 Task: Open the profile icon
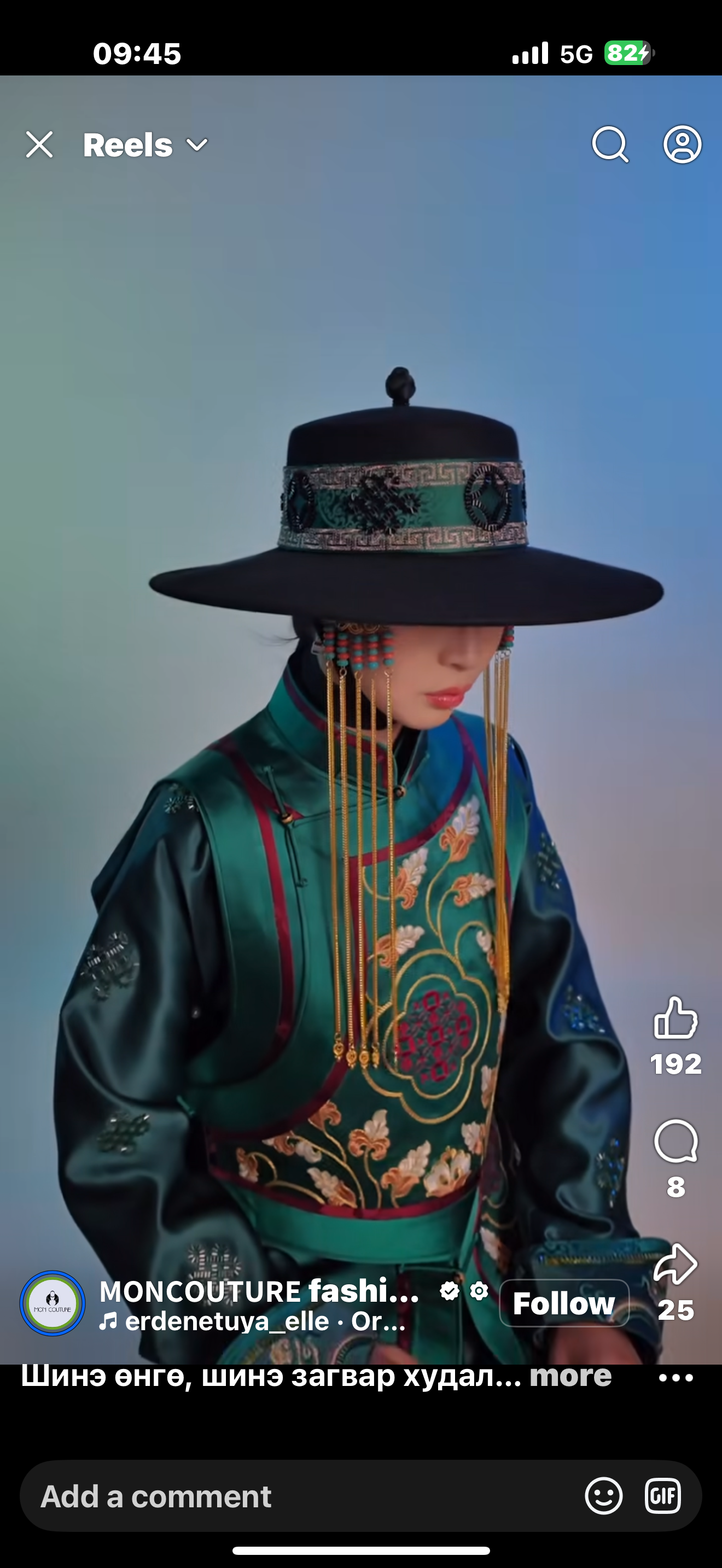coord(682,145)
